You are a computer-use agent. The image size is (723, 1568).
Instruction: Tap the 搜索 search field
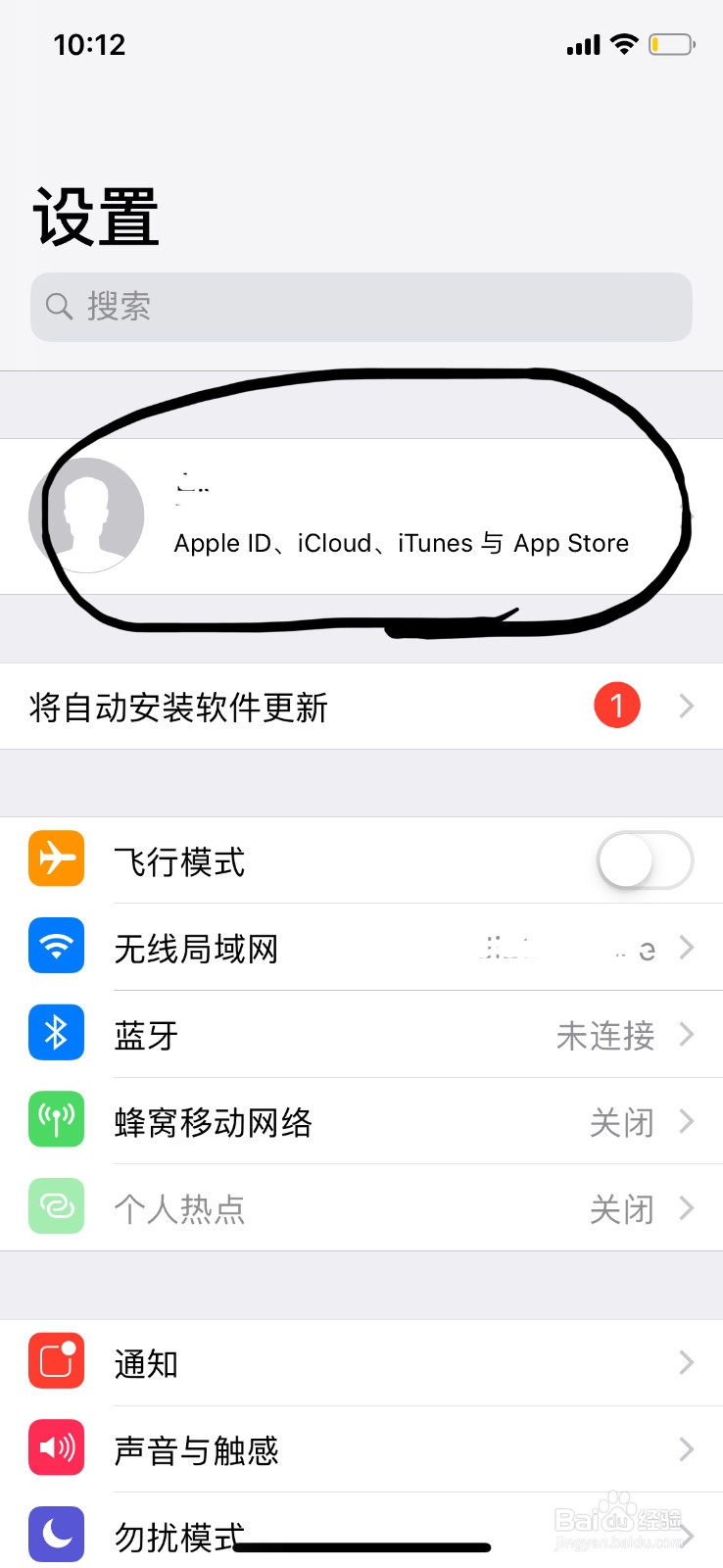tap(361, 307)
